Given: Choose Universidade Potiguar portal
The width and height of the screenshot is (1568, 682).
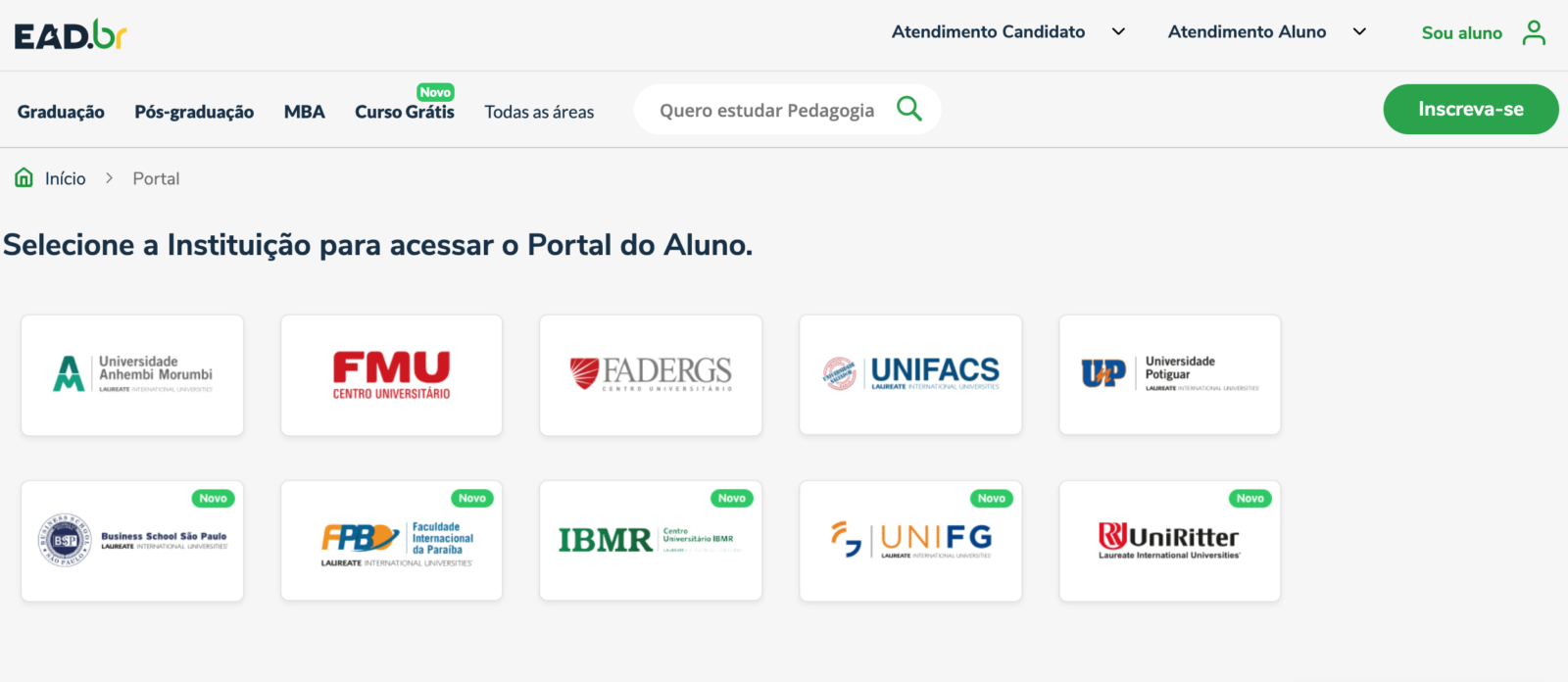Looking at the screenshot, I should tap(1169, 375).
